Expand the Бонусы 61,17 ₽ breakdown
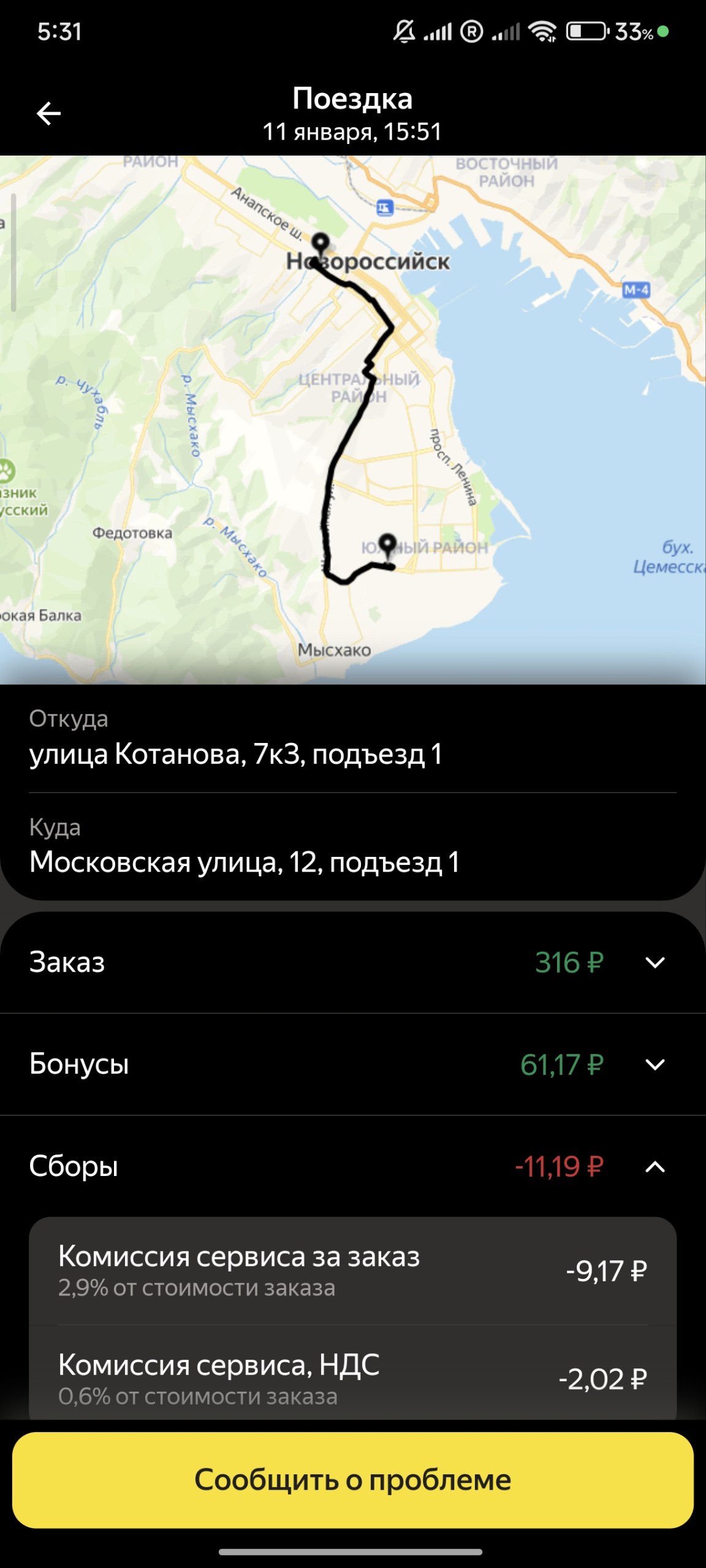The image size is (706, 1568). [655, 1065]
